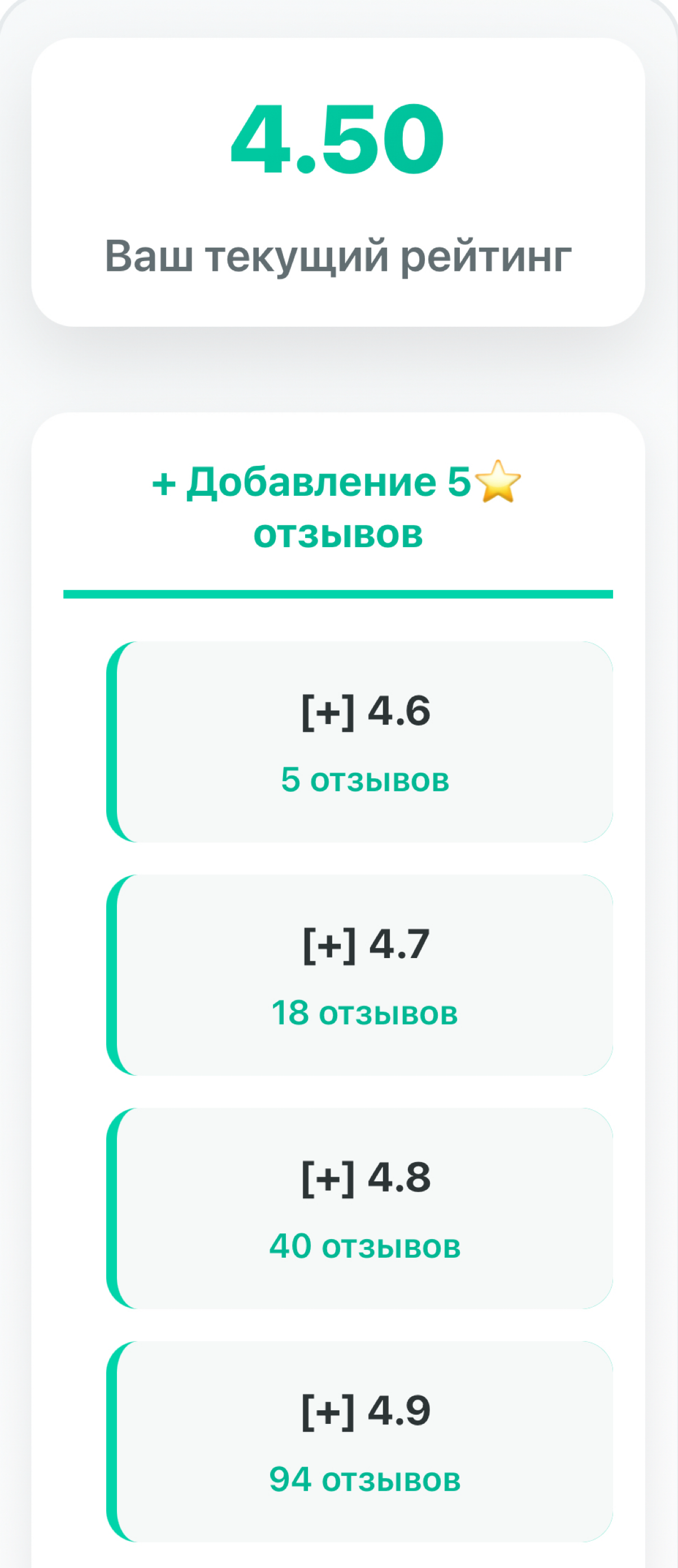Click the [+] symbol on the 4.7 card
Image resolution: width=678 pixels, height=1568 pixels.
[x=328, y=945]
